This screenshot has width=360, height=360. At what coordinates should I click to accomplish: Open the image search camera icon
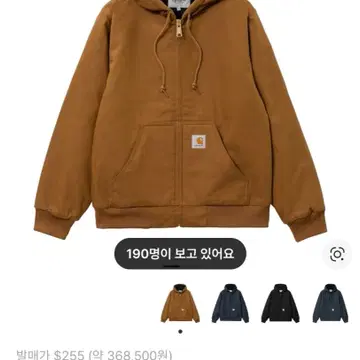point(337,255)
